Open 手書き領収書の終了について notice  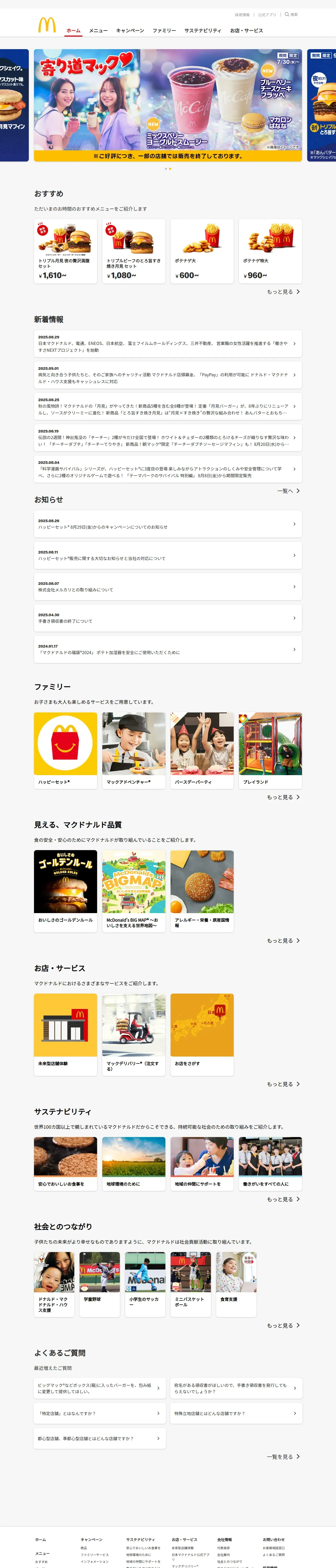168,618
